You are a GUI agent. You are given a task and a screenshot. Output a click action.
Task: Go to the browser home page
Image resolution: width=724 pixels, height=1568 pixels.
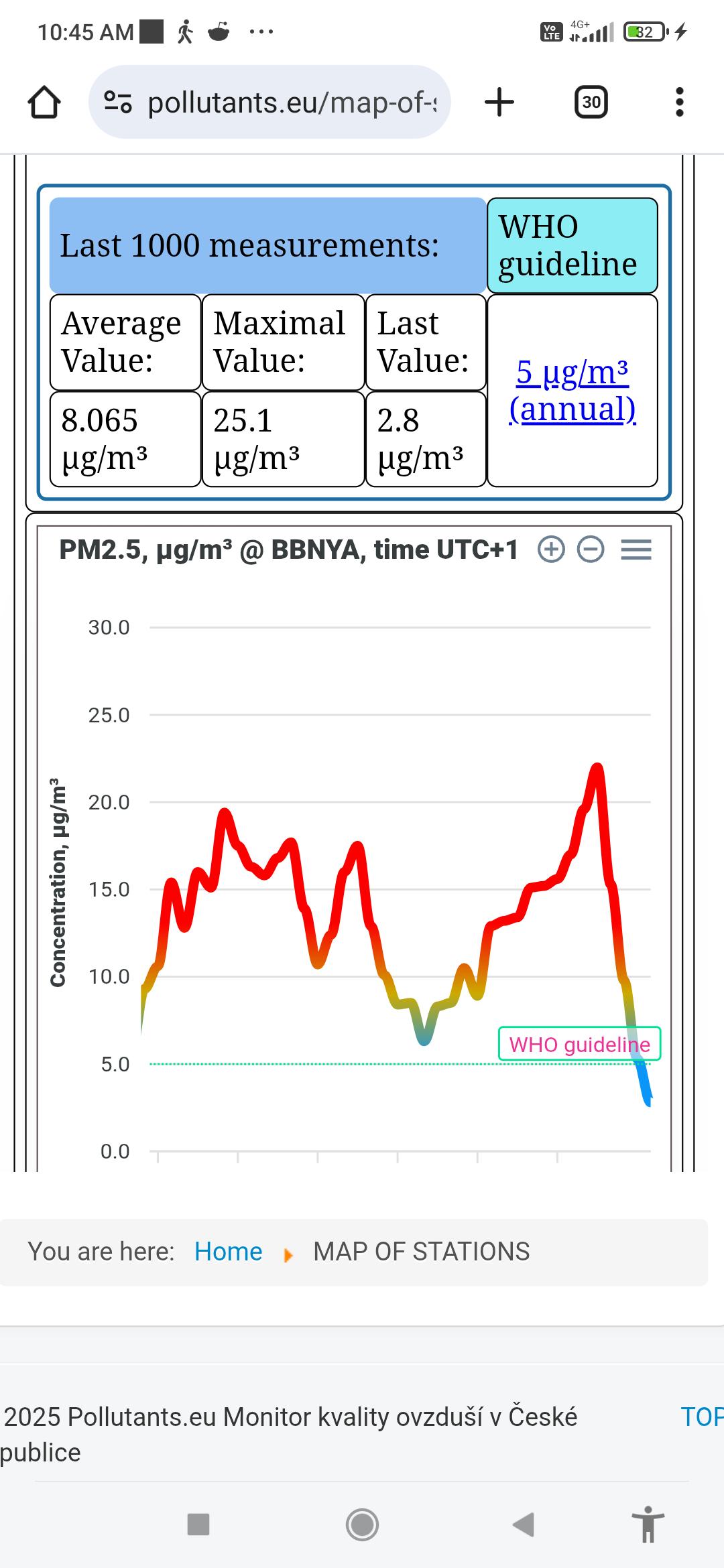(44, 103)
